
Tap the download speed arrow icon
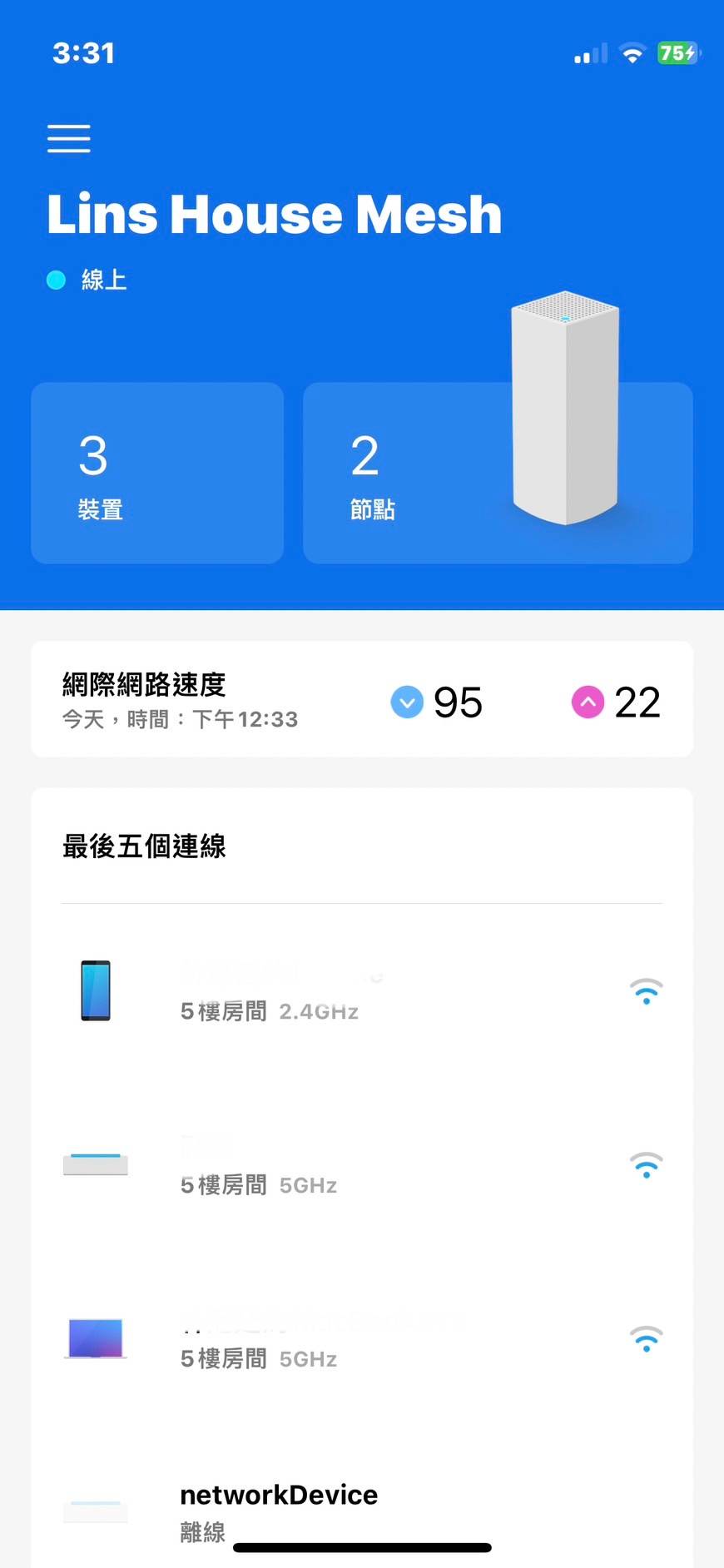(407, 702)
